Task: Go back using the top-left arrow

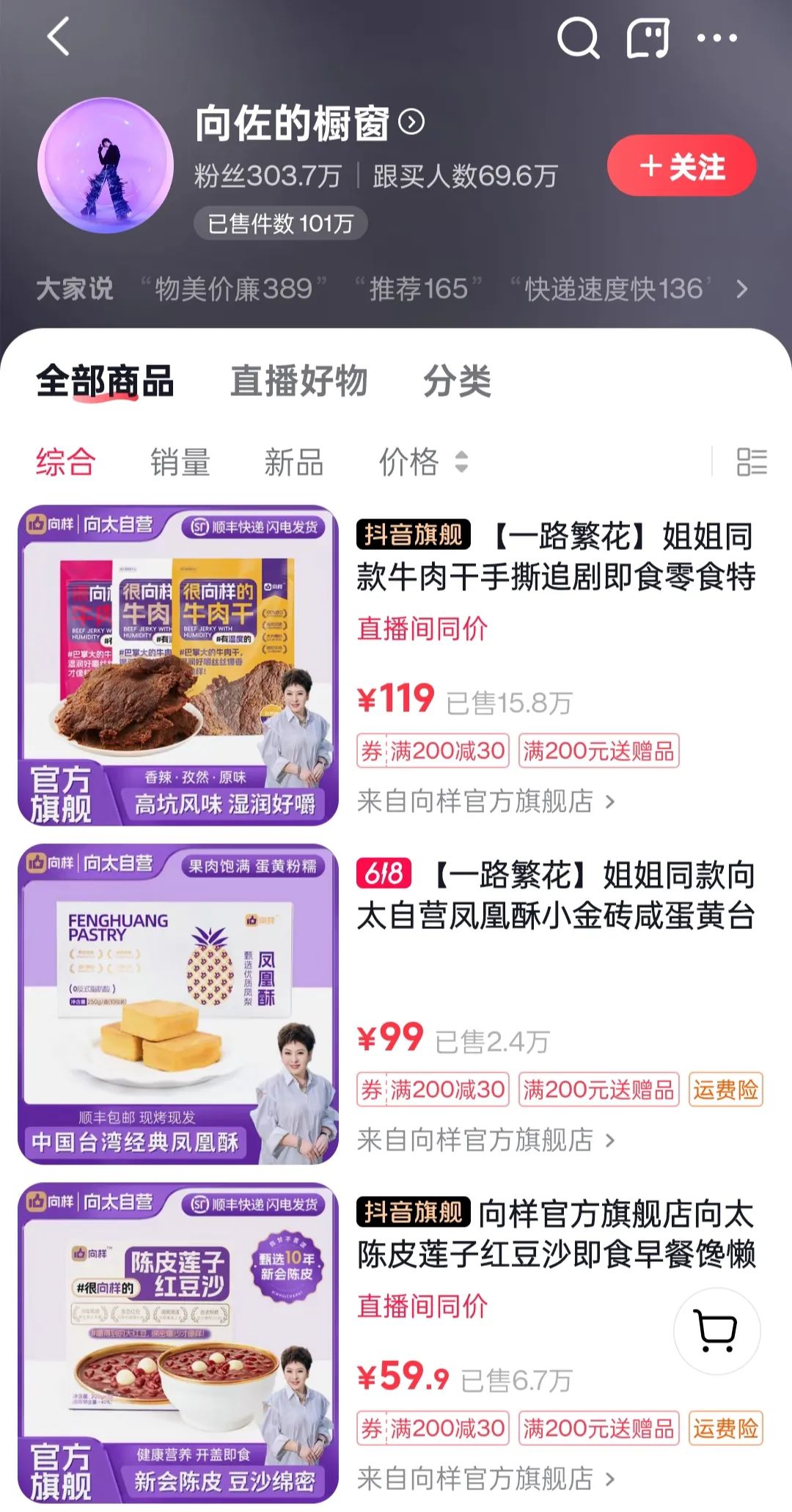Action: [x=59, y=37]
